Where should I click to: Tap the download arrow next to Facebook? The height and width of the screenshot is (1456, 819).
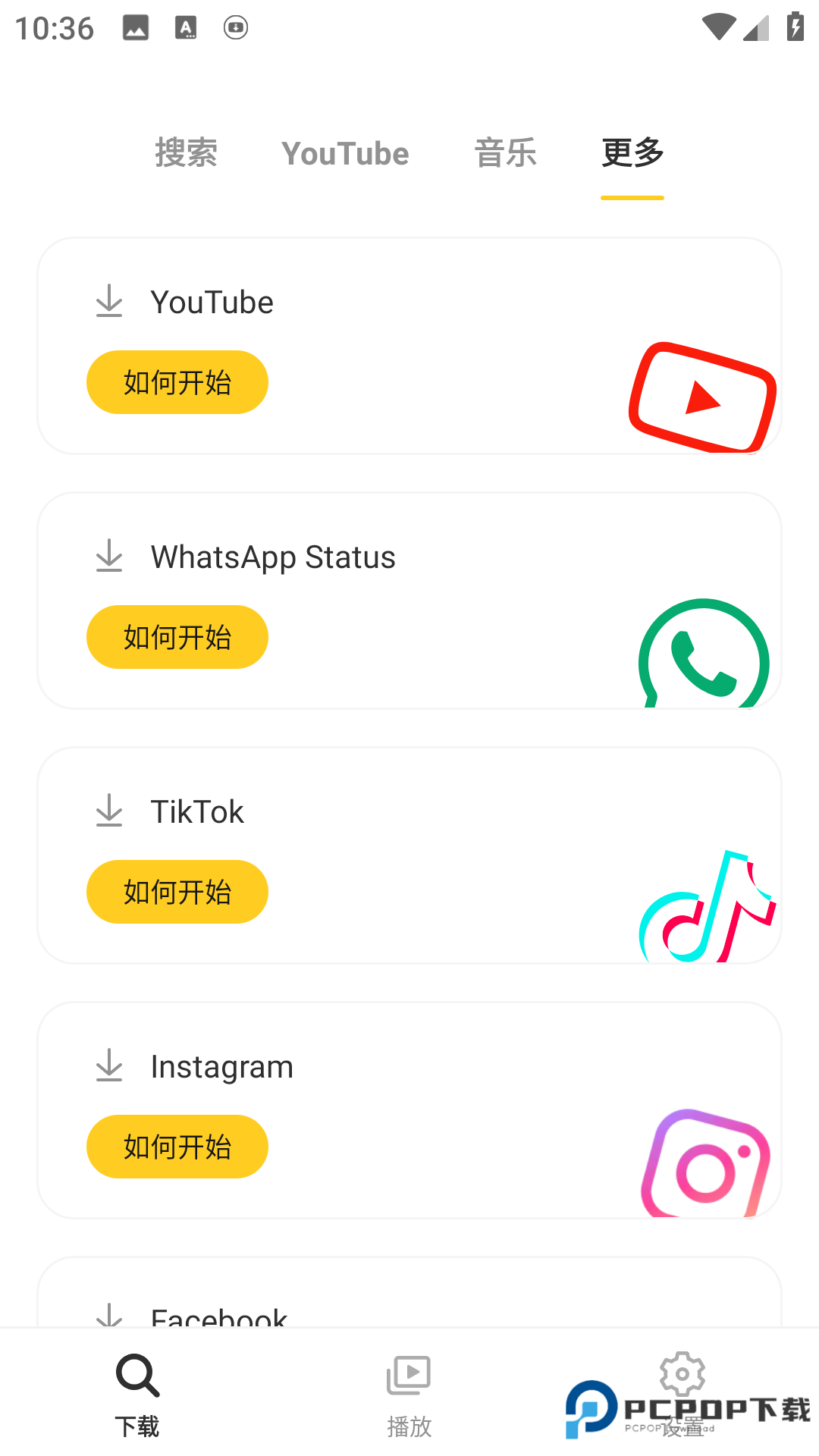(x=108, y=1314)
